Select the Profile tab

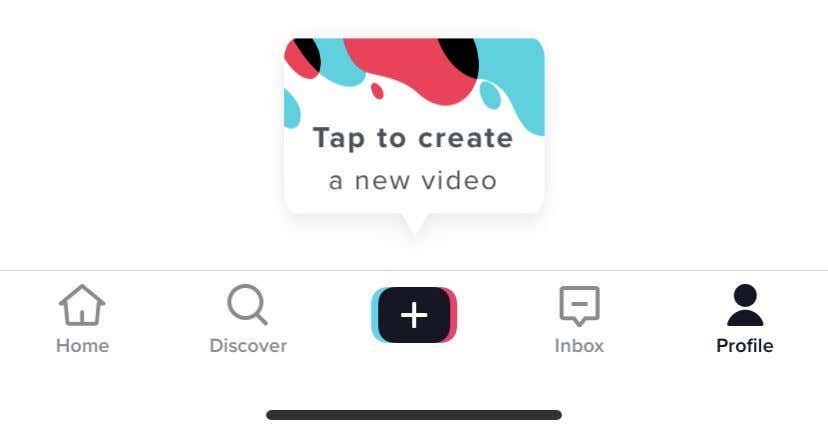pyautogui.click(x=744, y=318)
